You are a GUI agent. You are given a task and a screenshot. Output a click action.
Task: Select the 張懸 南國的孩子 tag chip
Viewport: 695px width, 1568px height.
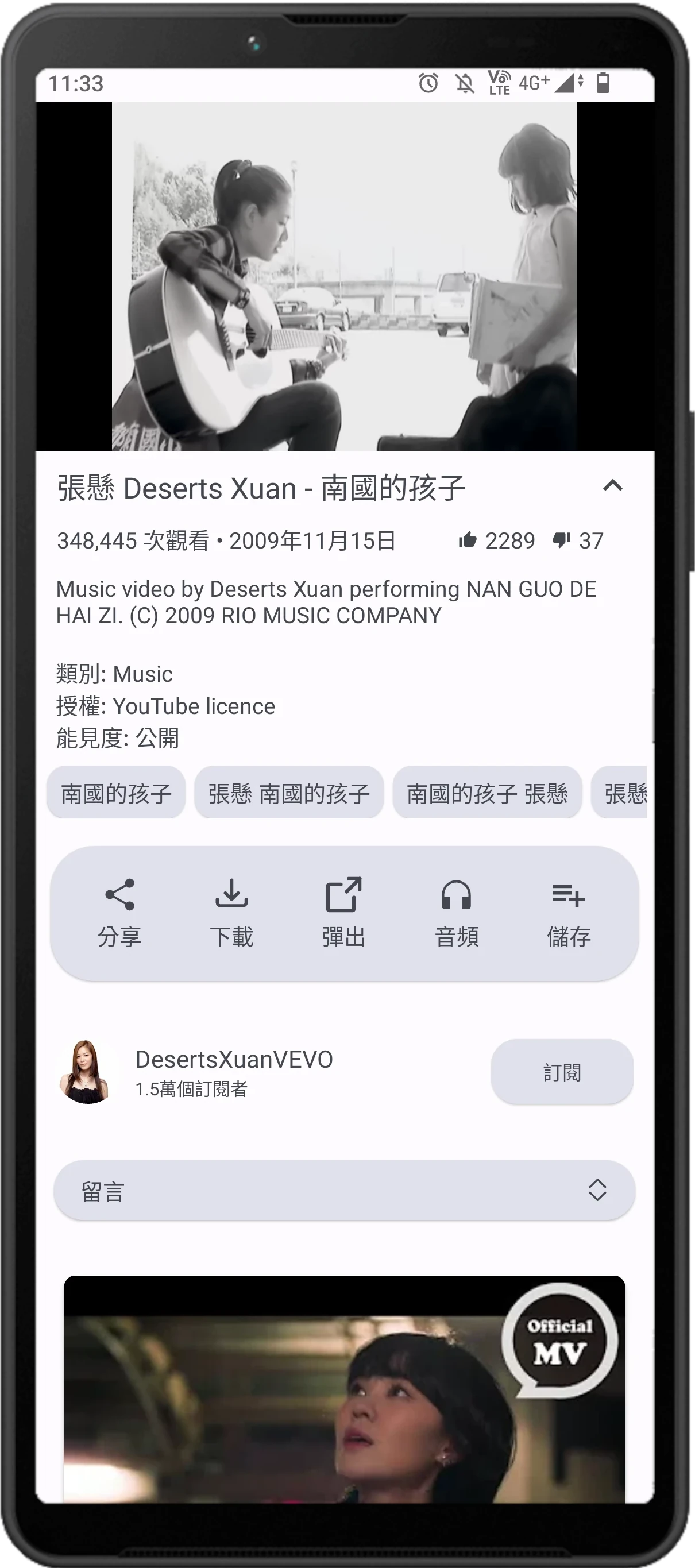tap(289, 793)
